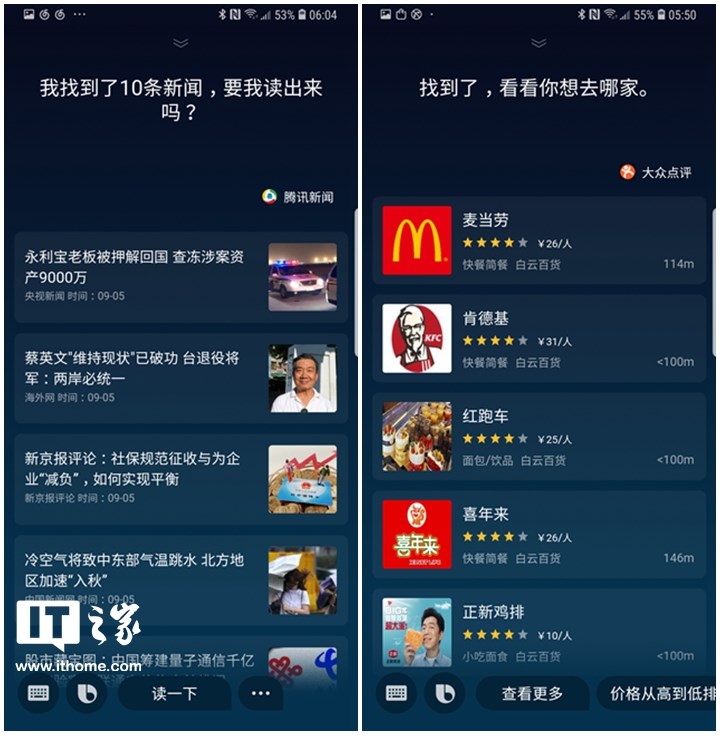Open the 新京报评论 社保规范征收 article
Image resolution: width=720 pixels, height=736 pixels.
[x=180, y=478]
